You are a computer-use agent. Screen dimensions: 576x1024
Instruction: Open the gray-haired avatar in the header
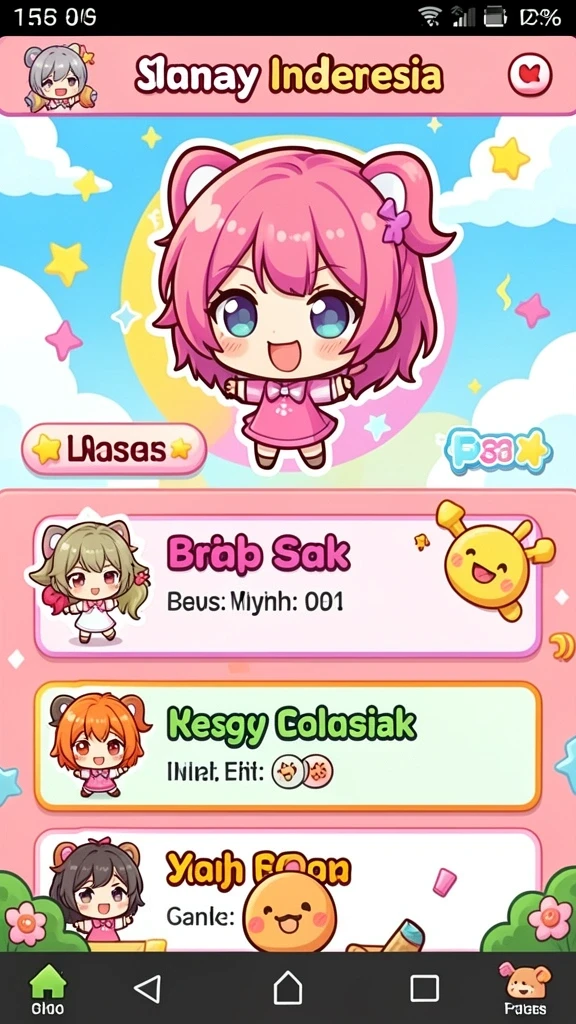click(58, 78)
